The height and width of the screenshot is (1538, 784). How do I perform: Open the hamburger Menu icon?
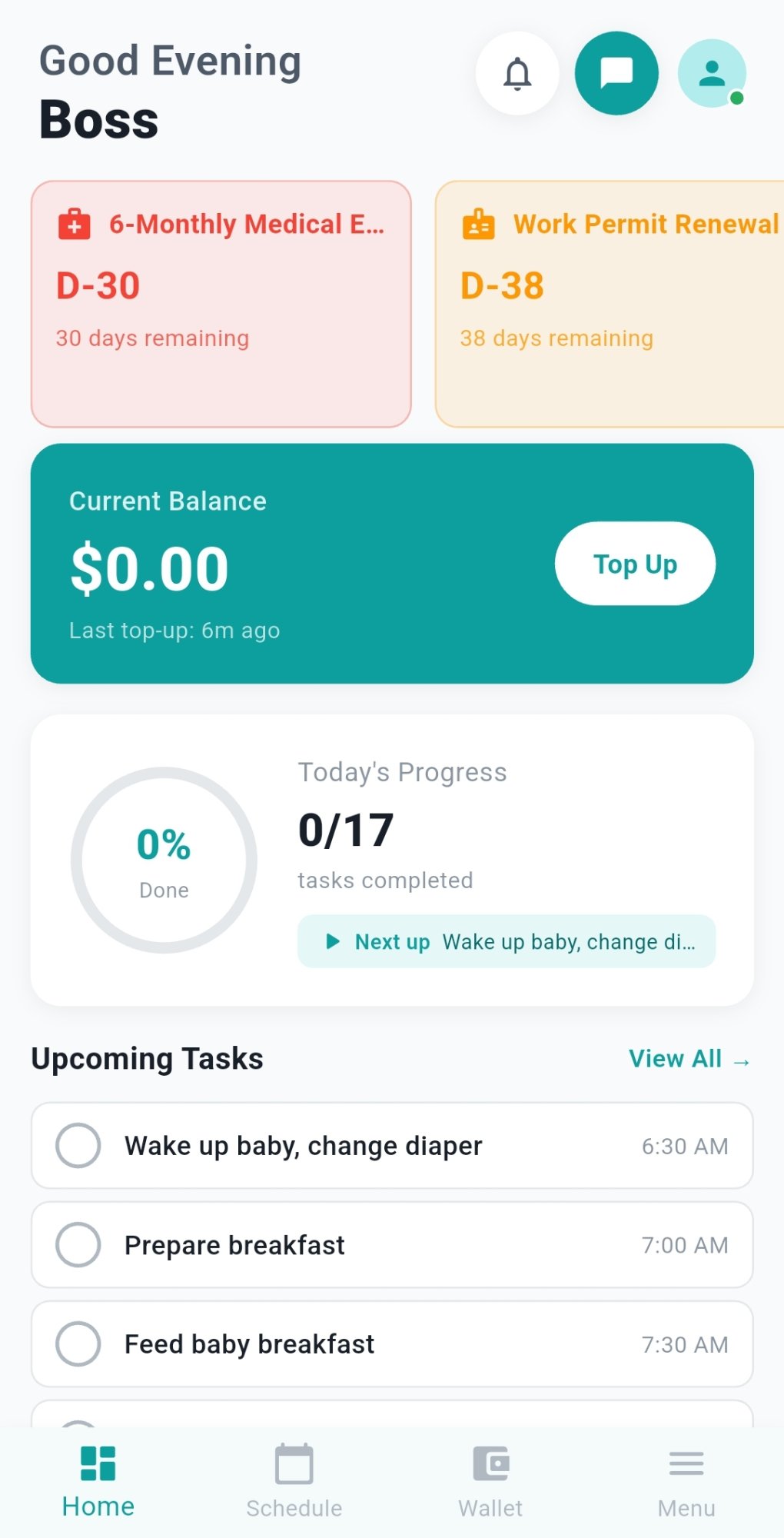click(685, 1463)
